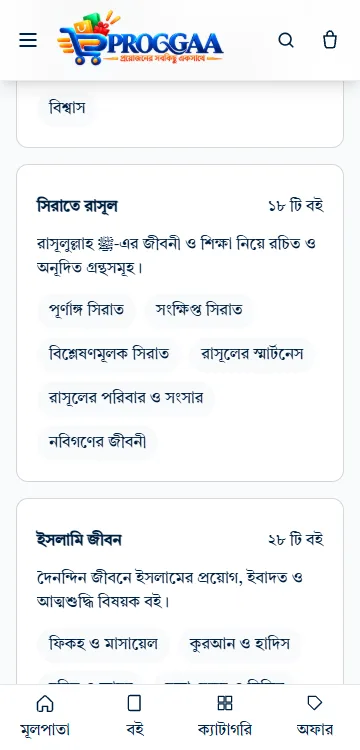This screenshot has height=750, width=360.
Task: Choose the কুরআন ও হাদিস chip
Action: (240, 644)
